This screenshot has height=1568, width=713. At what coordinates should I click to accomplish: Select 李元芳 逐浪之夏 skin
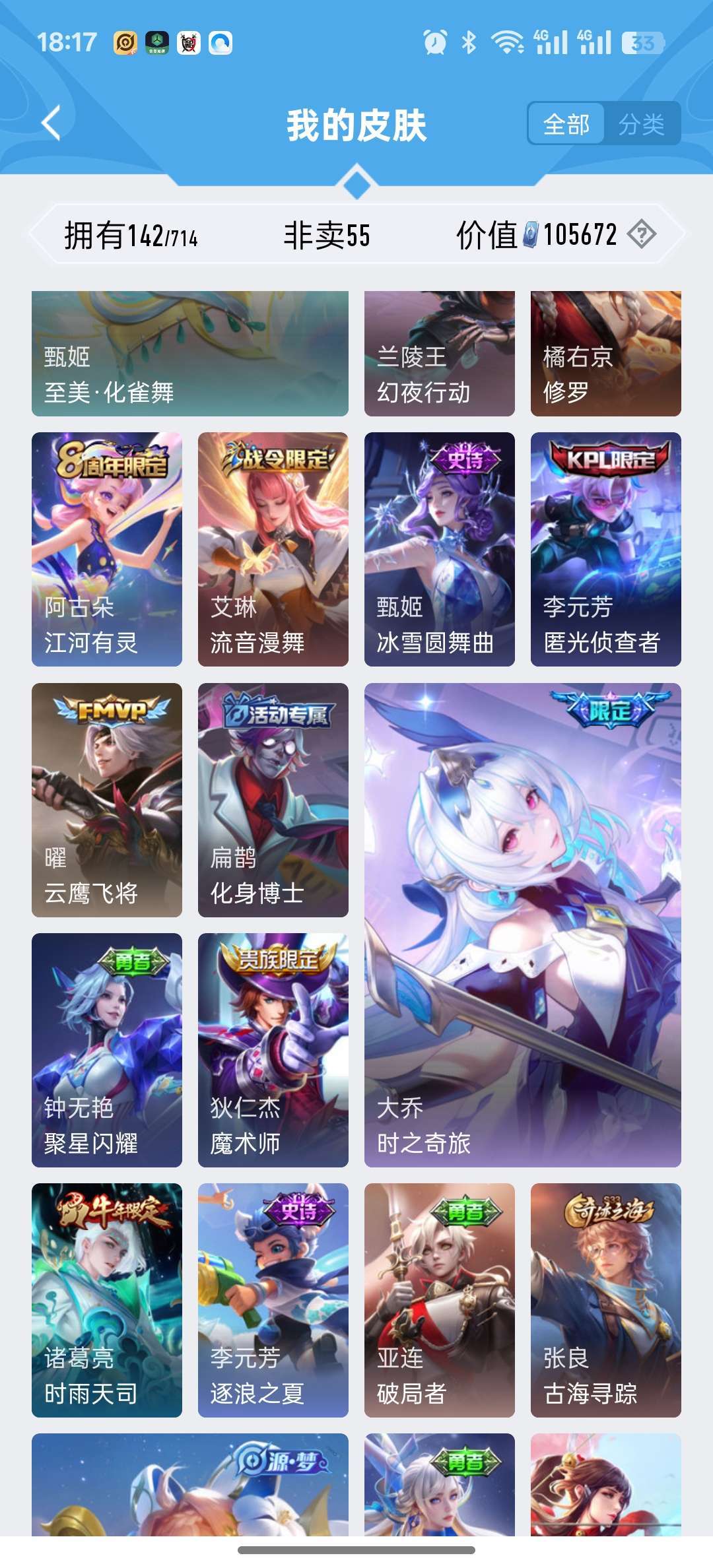click(x=273, y=1300)
